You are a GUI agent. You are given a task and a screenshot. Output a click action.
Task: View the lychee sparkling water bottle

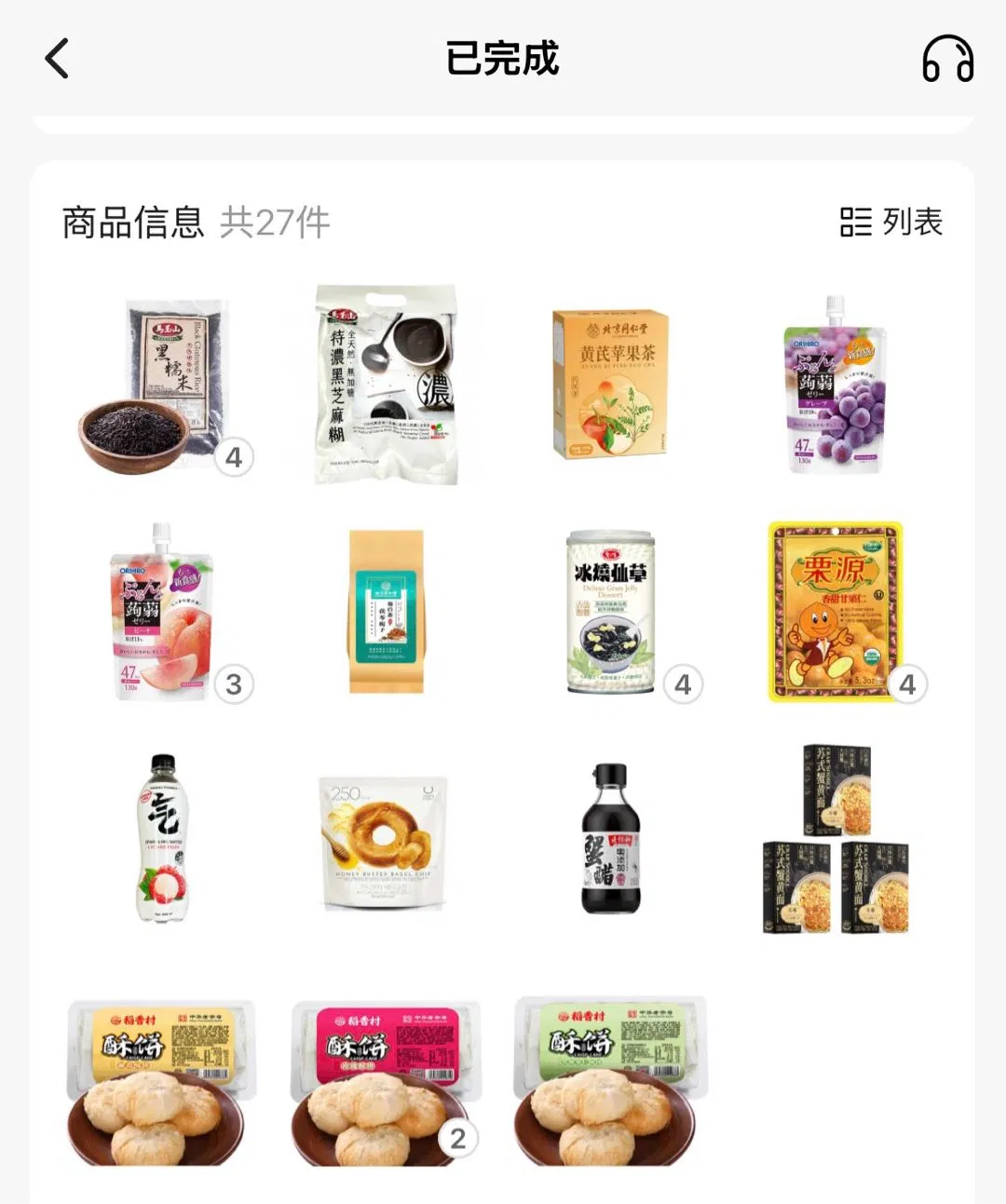coord(162,838)
